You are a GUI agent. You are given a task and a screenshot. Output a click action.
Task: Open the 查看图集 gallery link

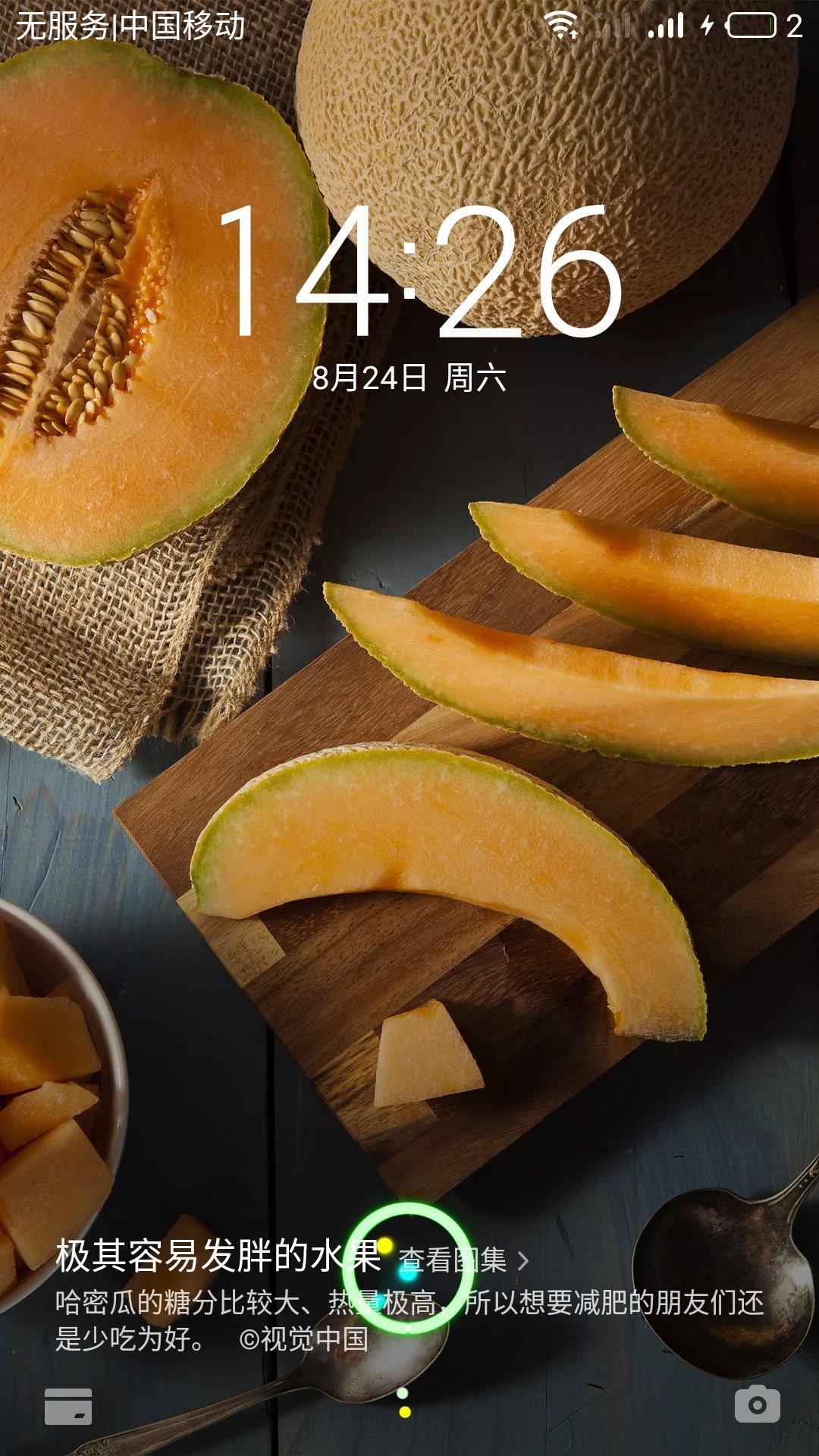click(x=463, y=1260)
